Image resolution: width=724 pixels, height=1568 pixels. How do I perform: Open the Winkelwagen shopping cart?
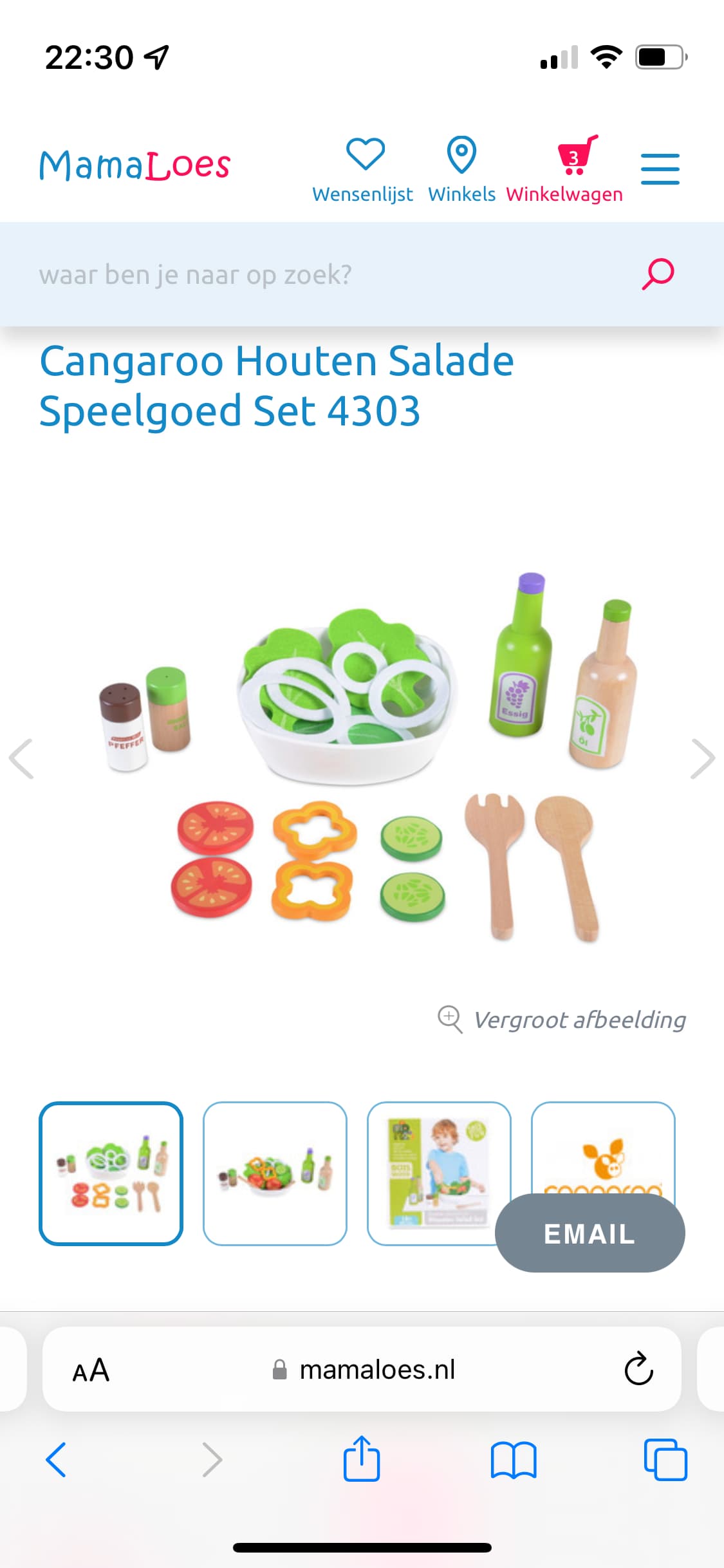[564, 169]
